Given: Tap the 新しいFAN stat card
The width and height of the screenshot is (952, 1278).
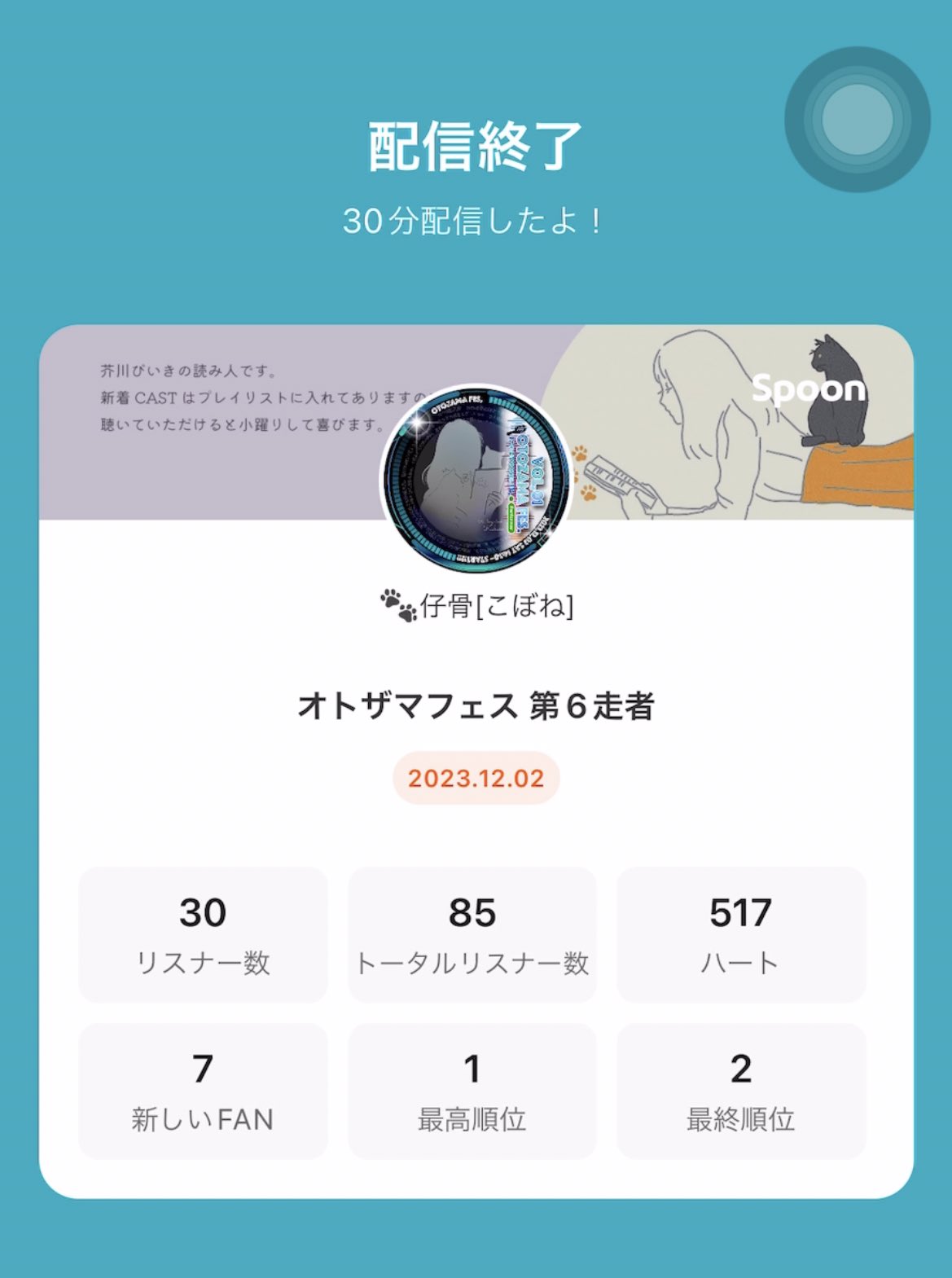Looking at the screenshot, I should pos(202,1089).
